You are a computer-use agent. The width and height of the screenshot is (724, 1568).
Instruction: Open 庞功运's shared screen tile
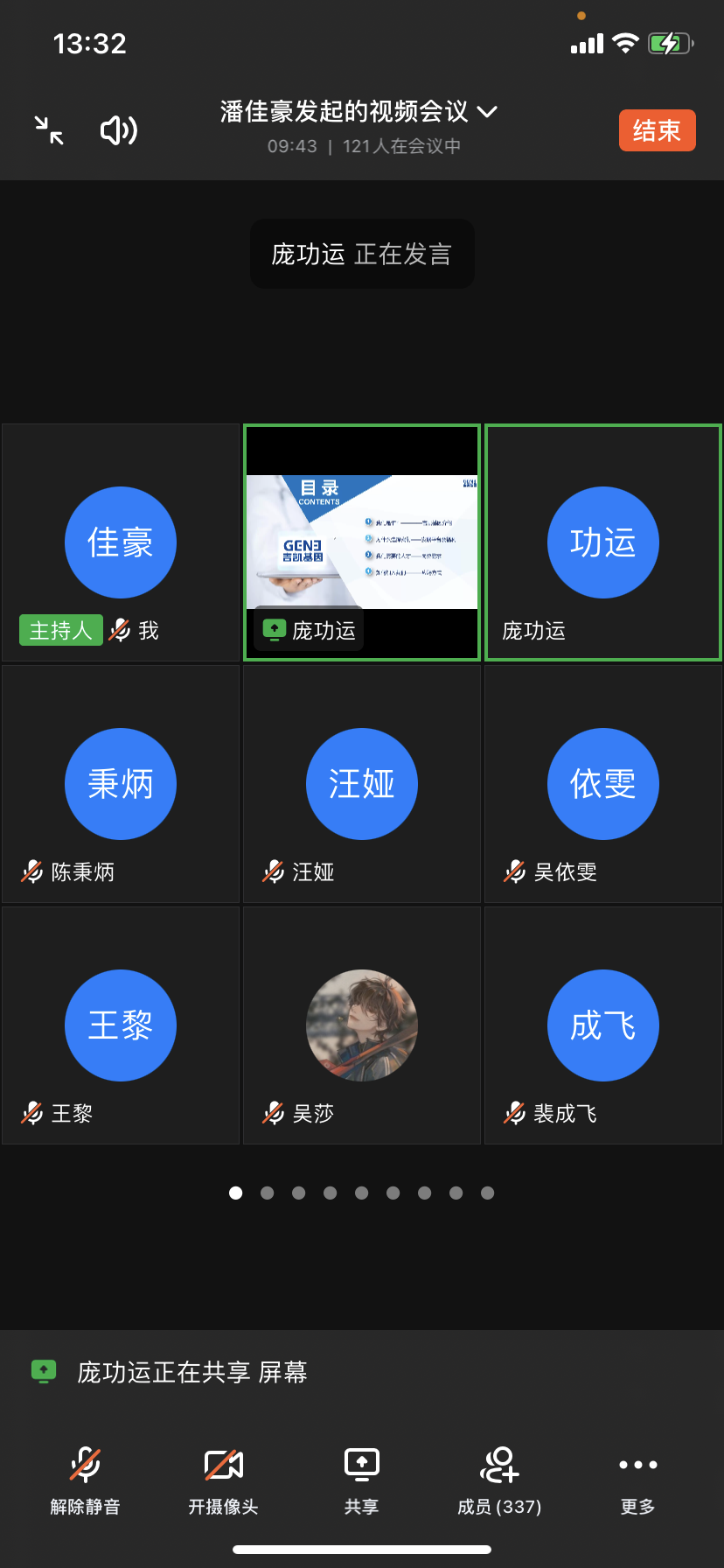click(x=362, y=542)
